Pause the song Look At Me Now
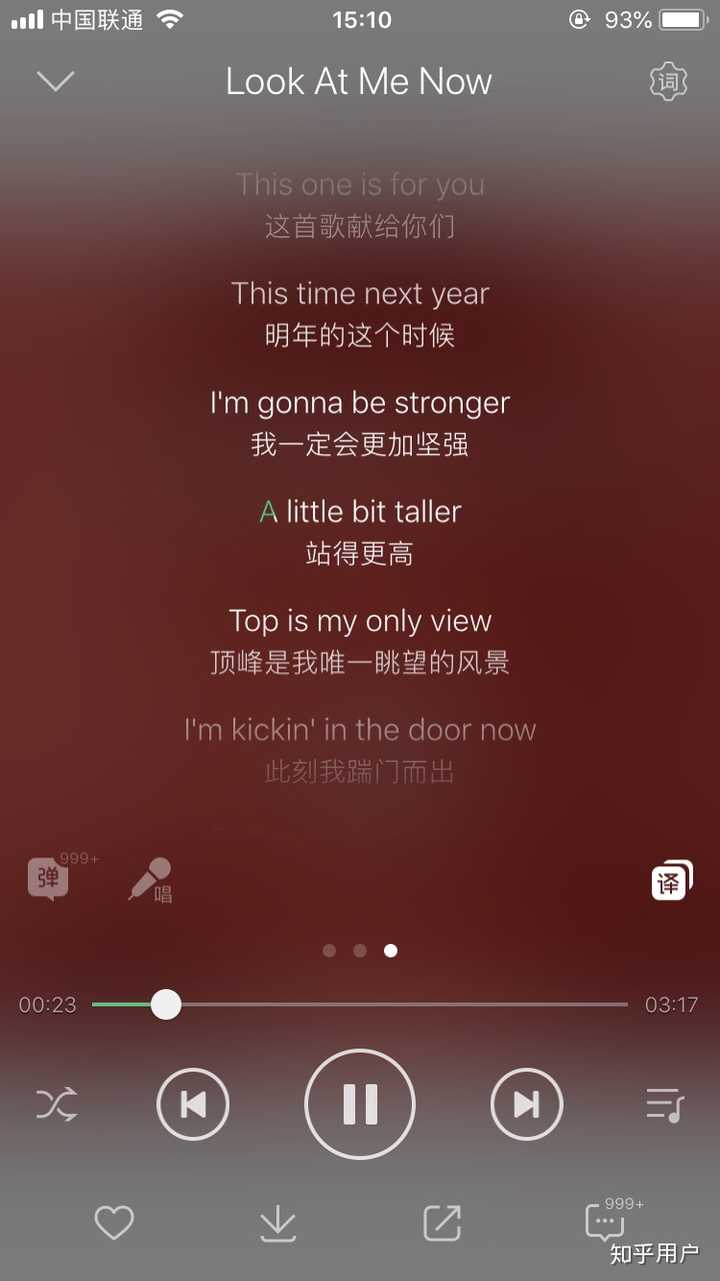This screenshot has height=1281, width=720. (360, 1104)
